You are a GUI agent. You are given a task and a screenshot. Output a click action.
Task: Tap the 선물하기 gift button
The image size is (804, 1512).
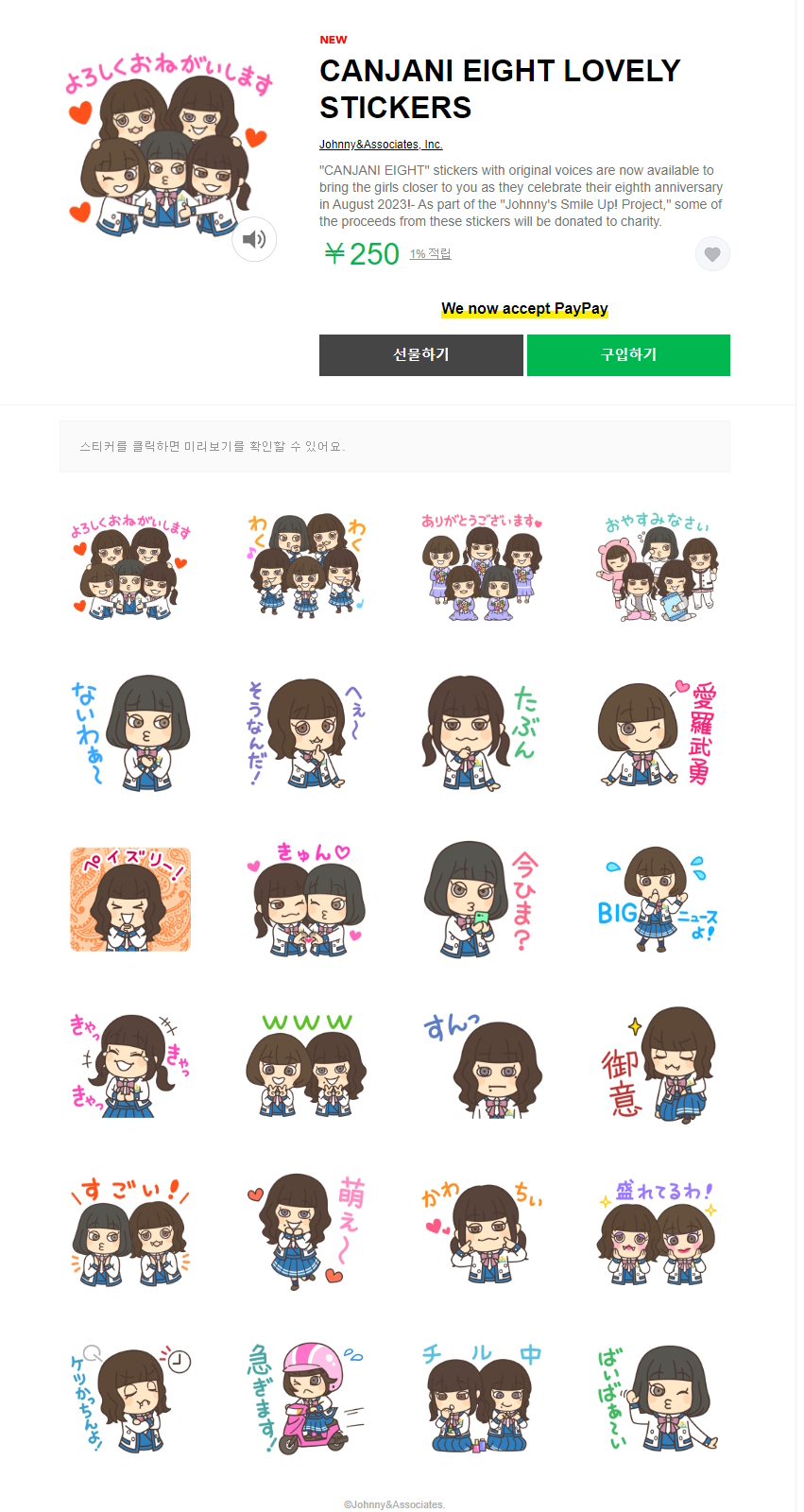click(x=420, y=354)
